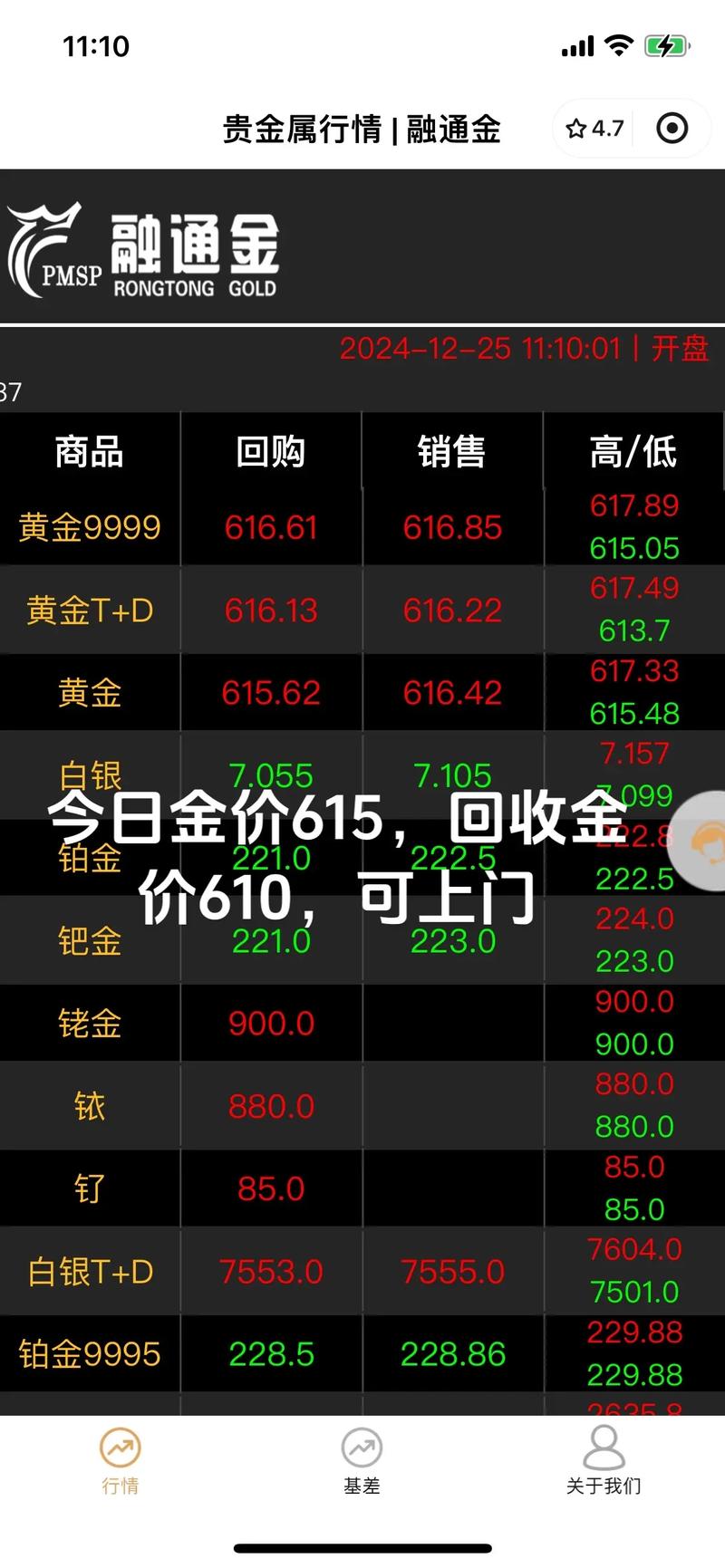Tap the bullseye exit icon in capsule
The image size is (725, 1568).
pyautogui.click(x=672, y=129)
